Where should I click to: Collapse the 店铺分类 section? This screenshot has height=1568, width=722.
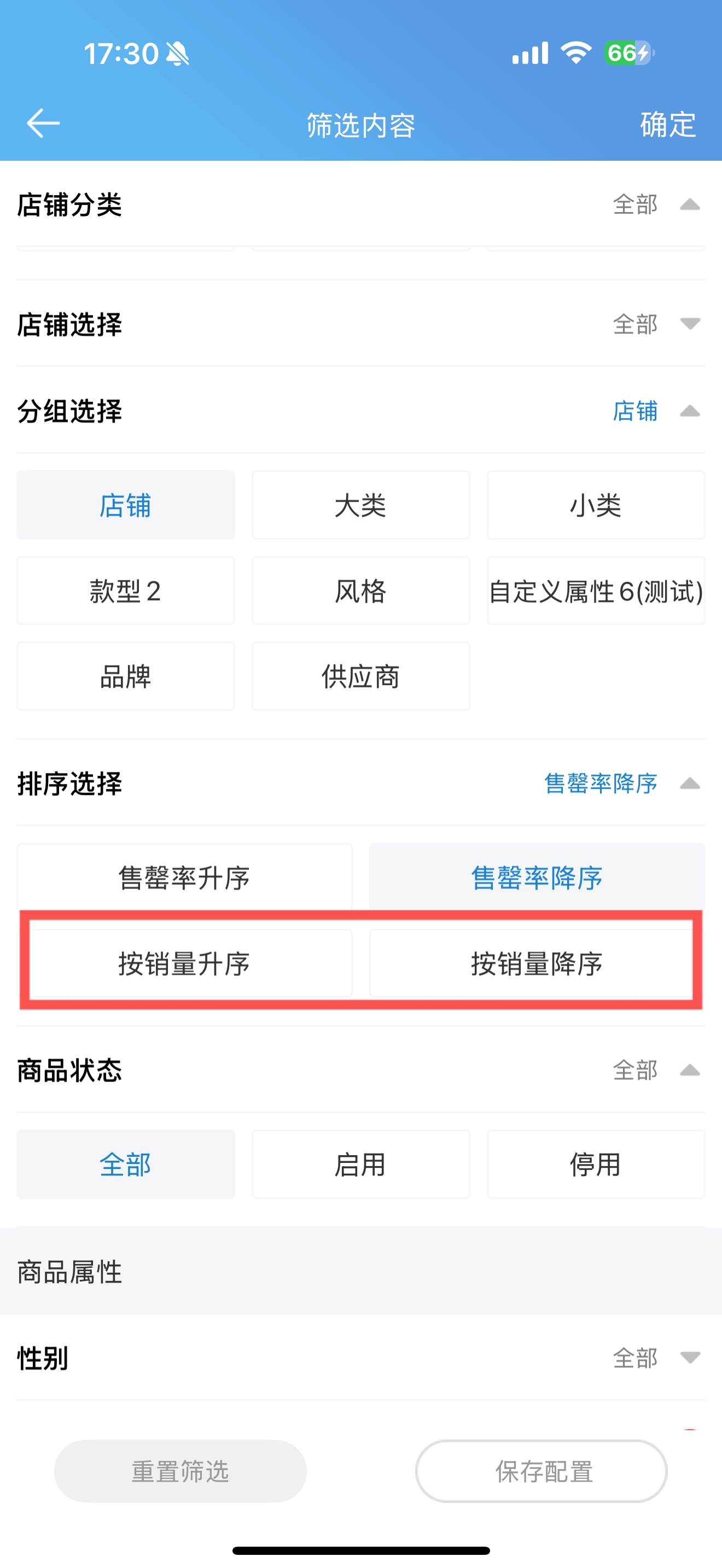(x=690, y=204)
